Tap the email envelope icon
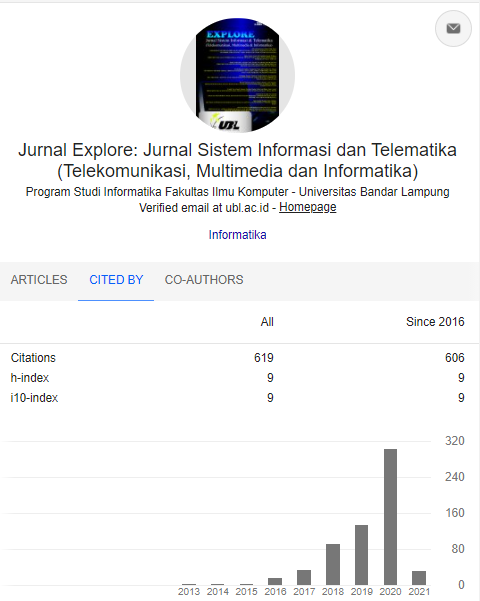Viewport: 480px width, 601px height. pos(453,28)
